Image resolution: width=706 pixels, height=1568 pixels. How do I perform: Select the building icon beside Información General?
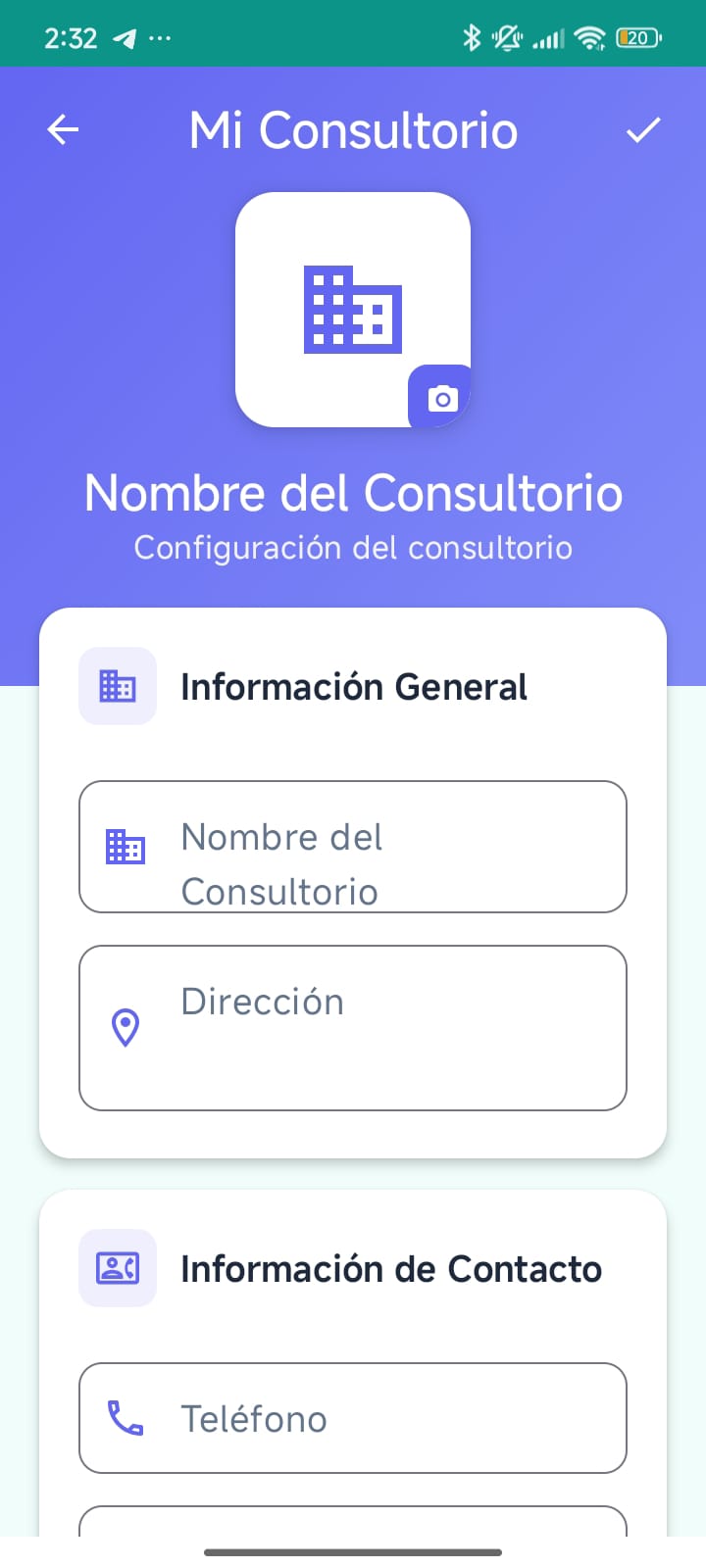click(118, 686)
